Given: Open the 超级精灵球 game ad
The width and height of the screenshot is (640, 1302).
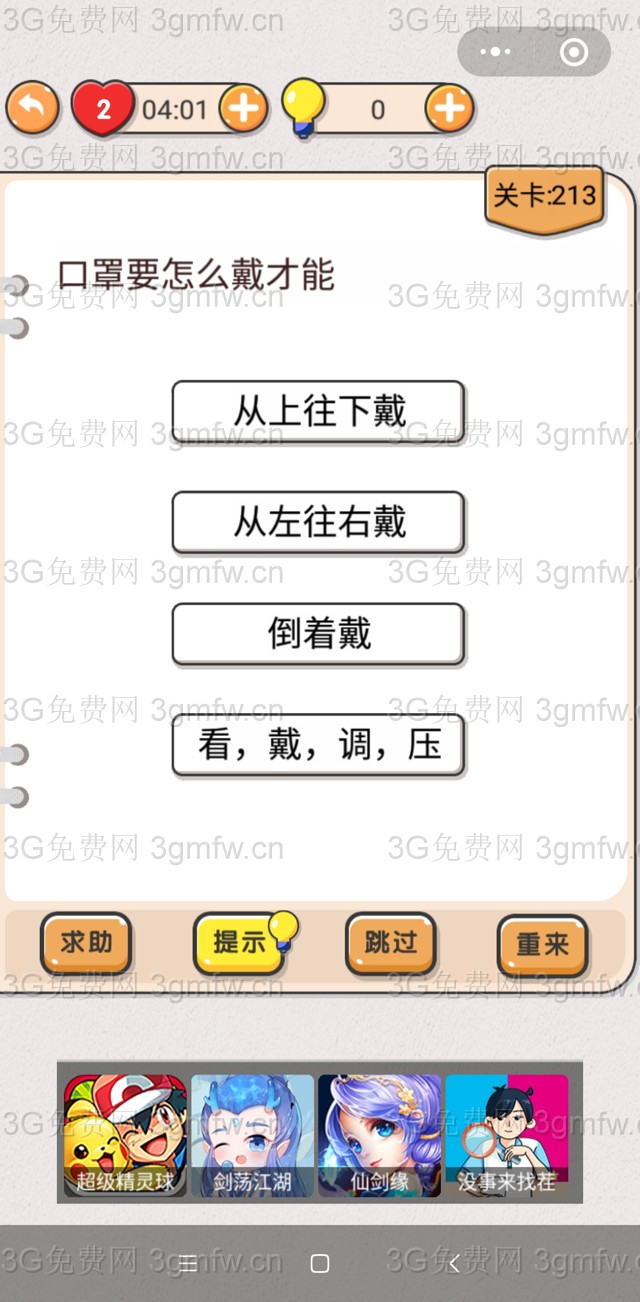Looking at the screenshot, I should (x=125, y=1136).
